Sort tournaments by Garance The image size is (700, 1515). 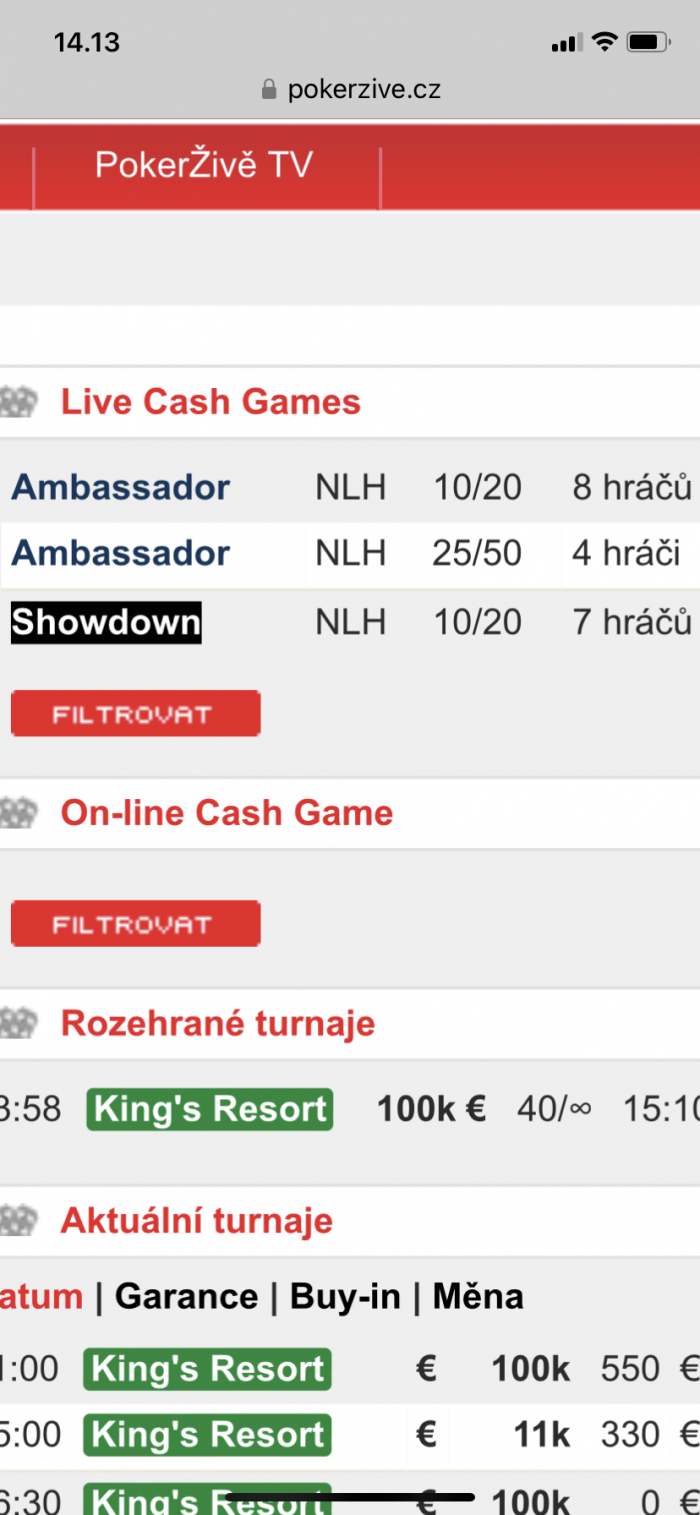pos(186,1297)
